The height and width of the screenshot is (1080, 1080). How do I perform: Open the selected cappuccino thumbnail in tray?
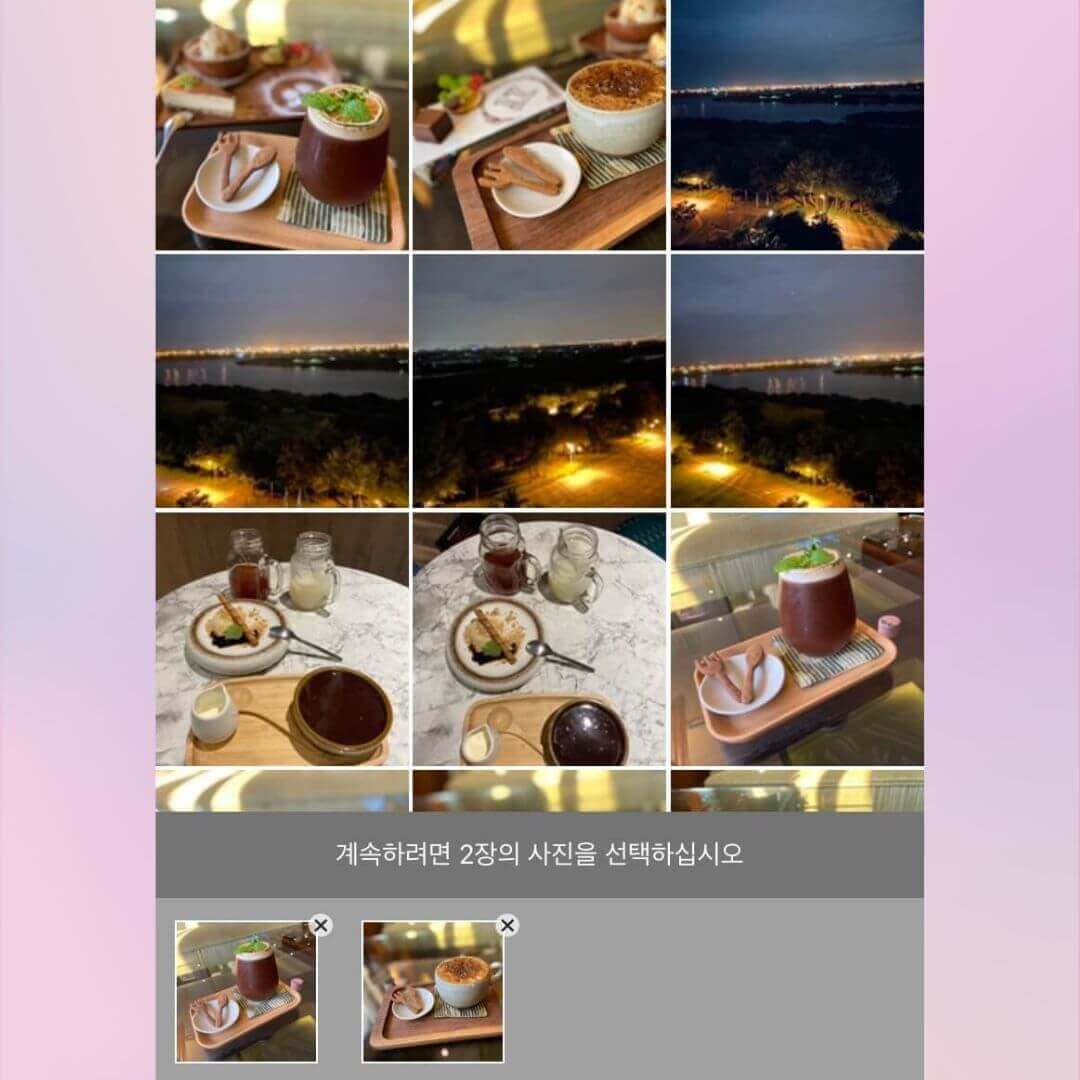tap(433, 992)
